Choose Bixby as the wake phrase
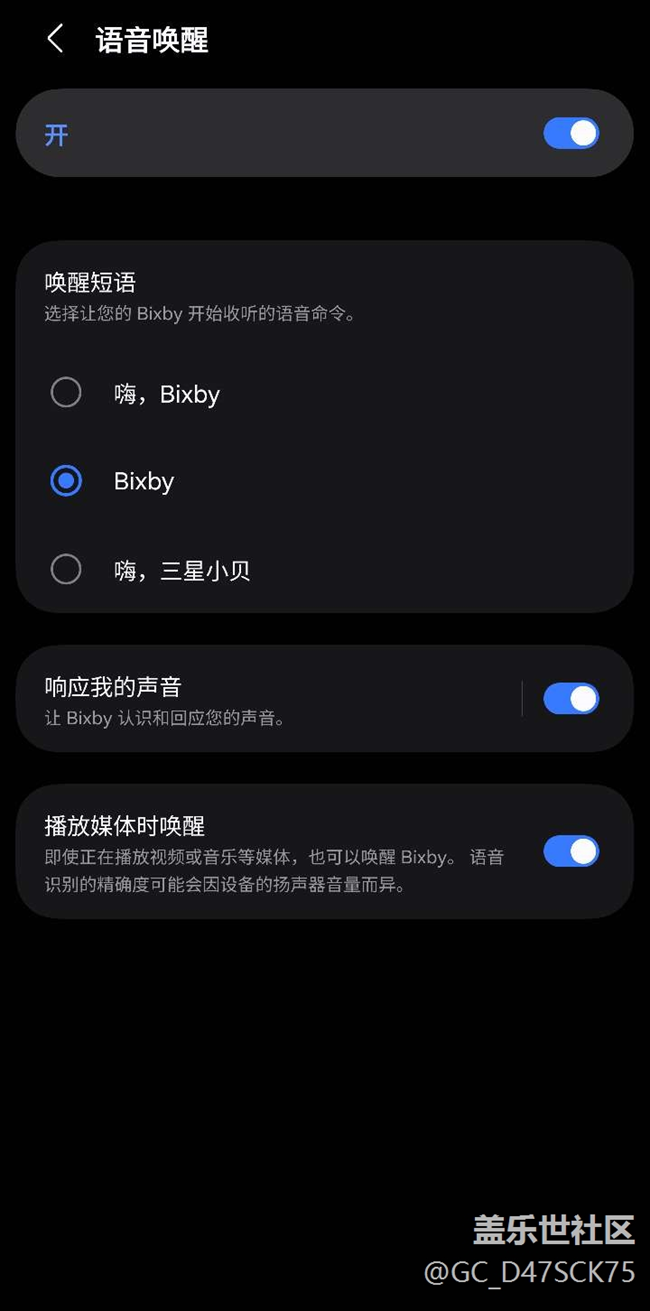This screenshot has height=1311, width=650. click(x=66, y=481)
